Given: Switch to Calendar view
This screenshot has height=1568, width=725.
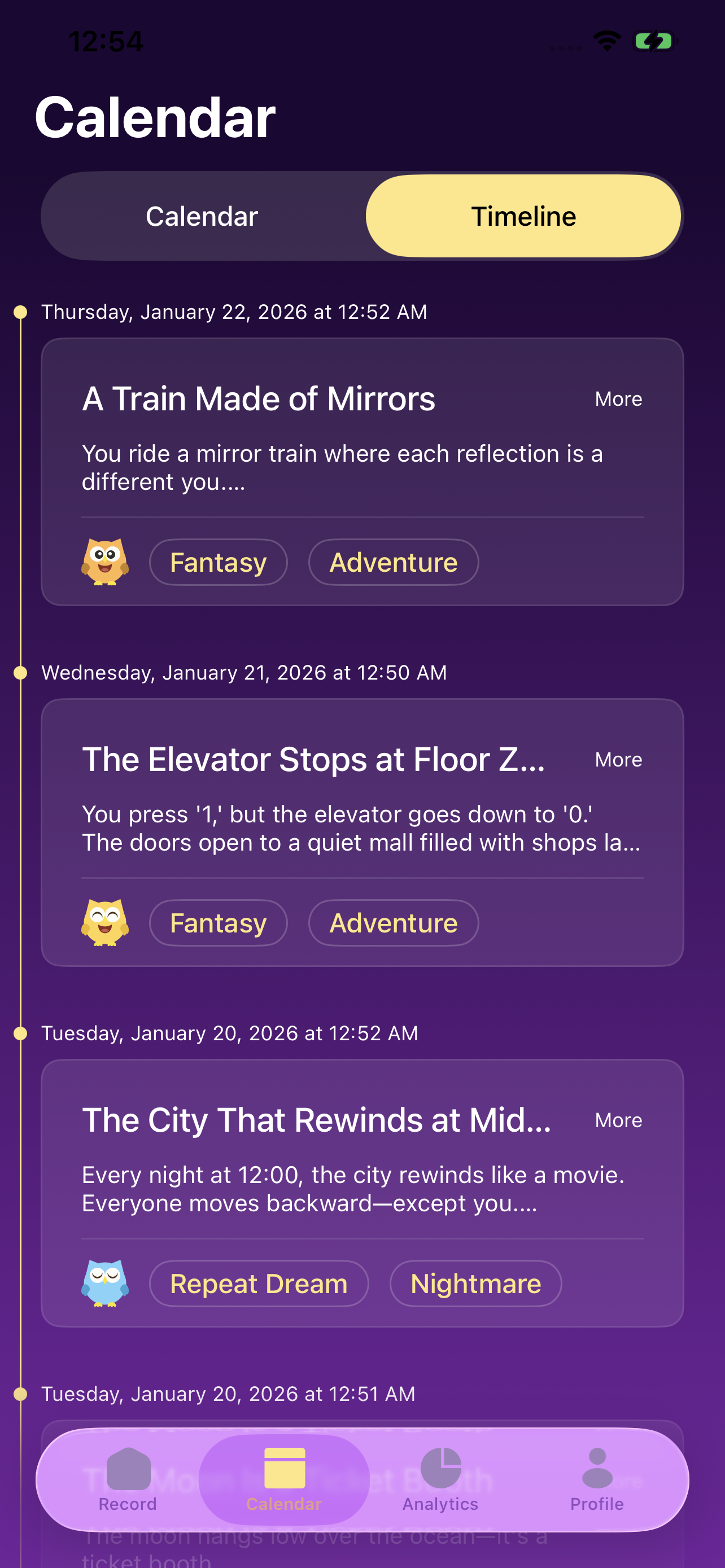Looking at the screenshot, I should [x=202, y=216].
